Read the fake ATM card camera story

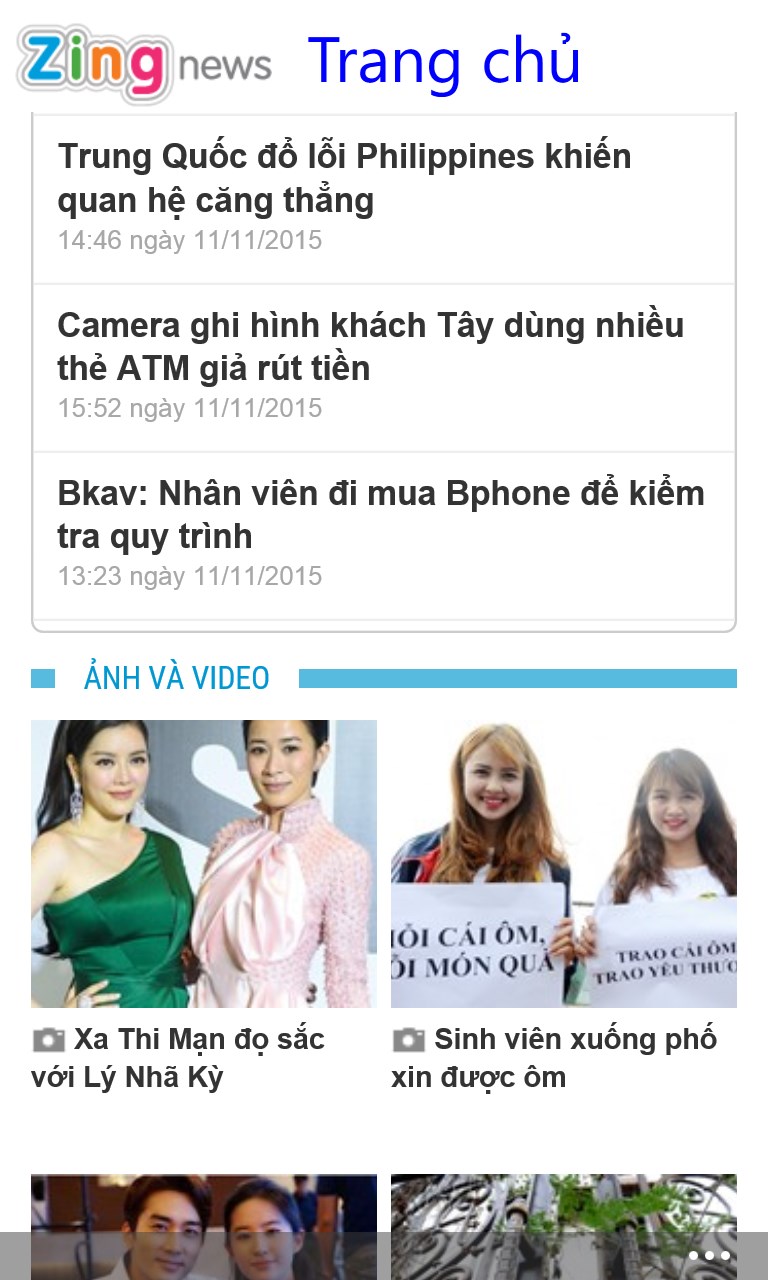point(370,347)
